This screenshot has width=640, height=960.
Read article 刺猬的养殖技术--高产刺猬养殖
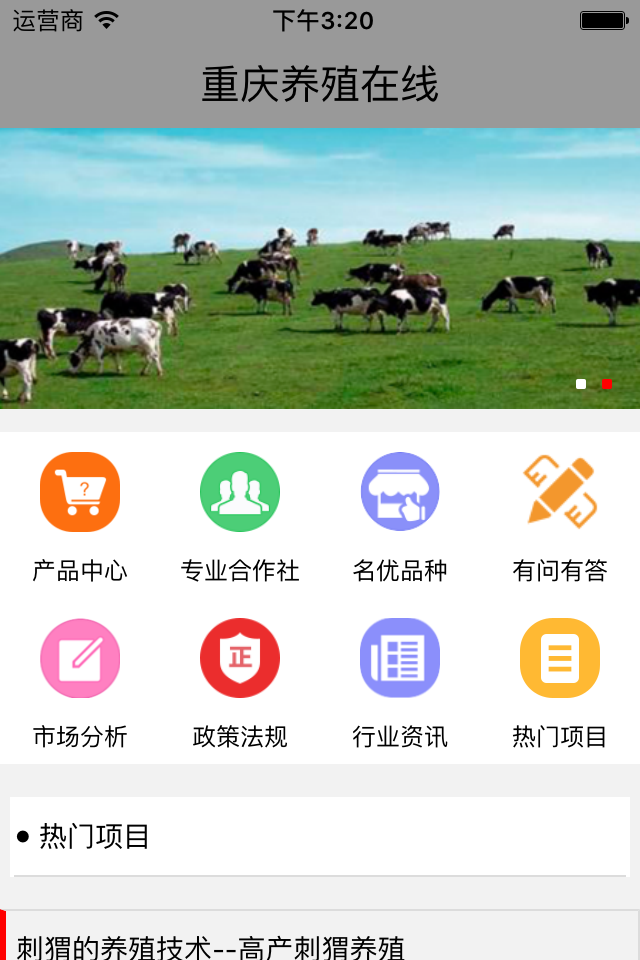pyautogui.click(x=210, y=945)
